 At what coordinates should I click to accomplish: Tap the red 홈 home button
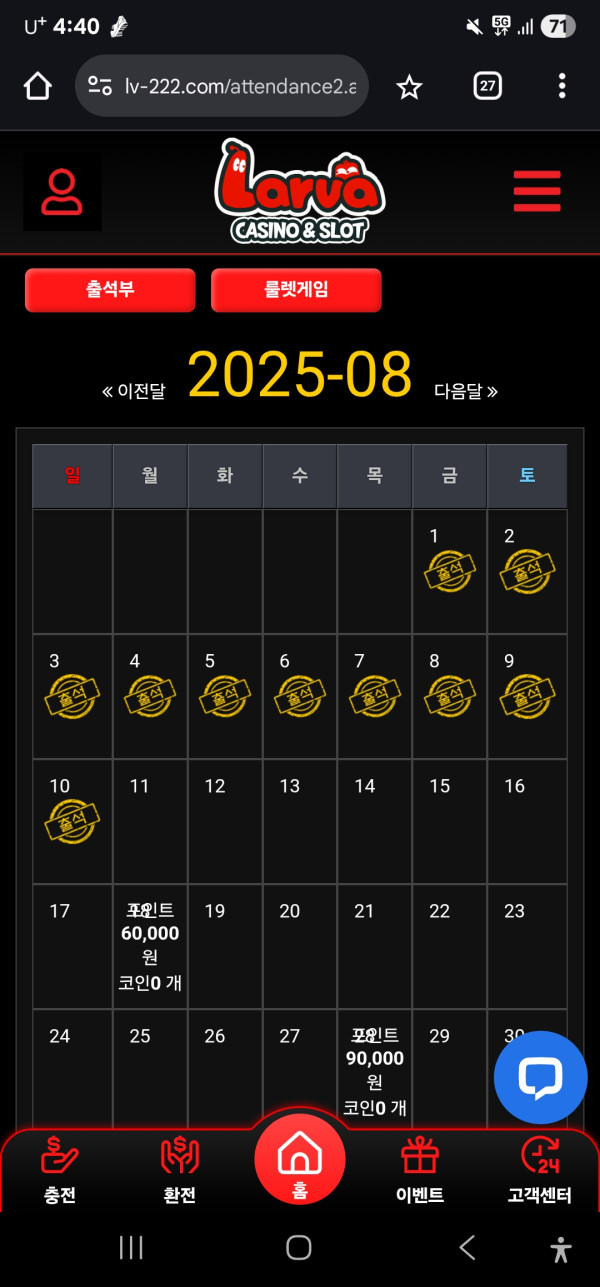[299, 1160]
